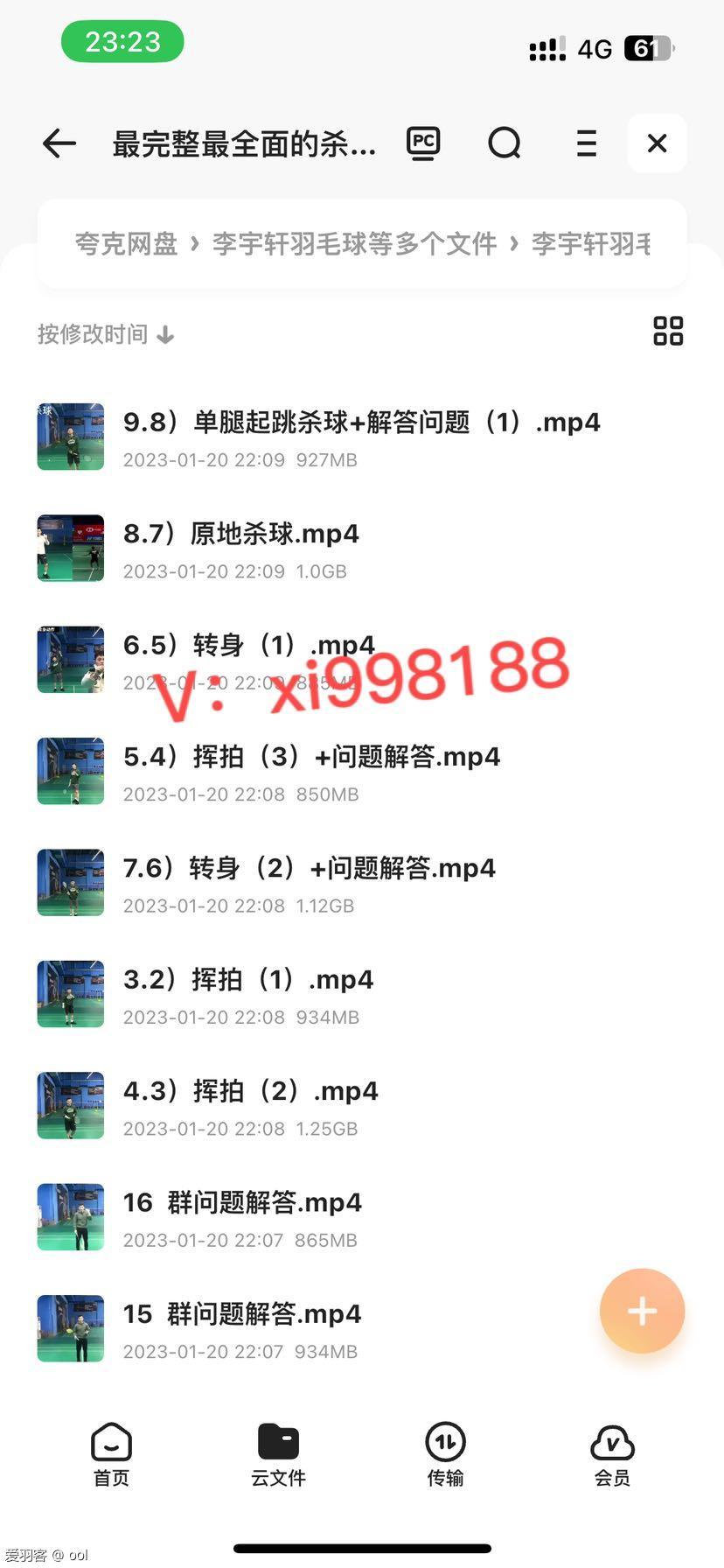Screen dimensions: 724x1568
Task: Open the list options menu icon
Action: click(586, 143)
